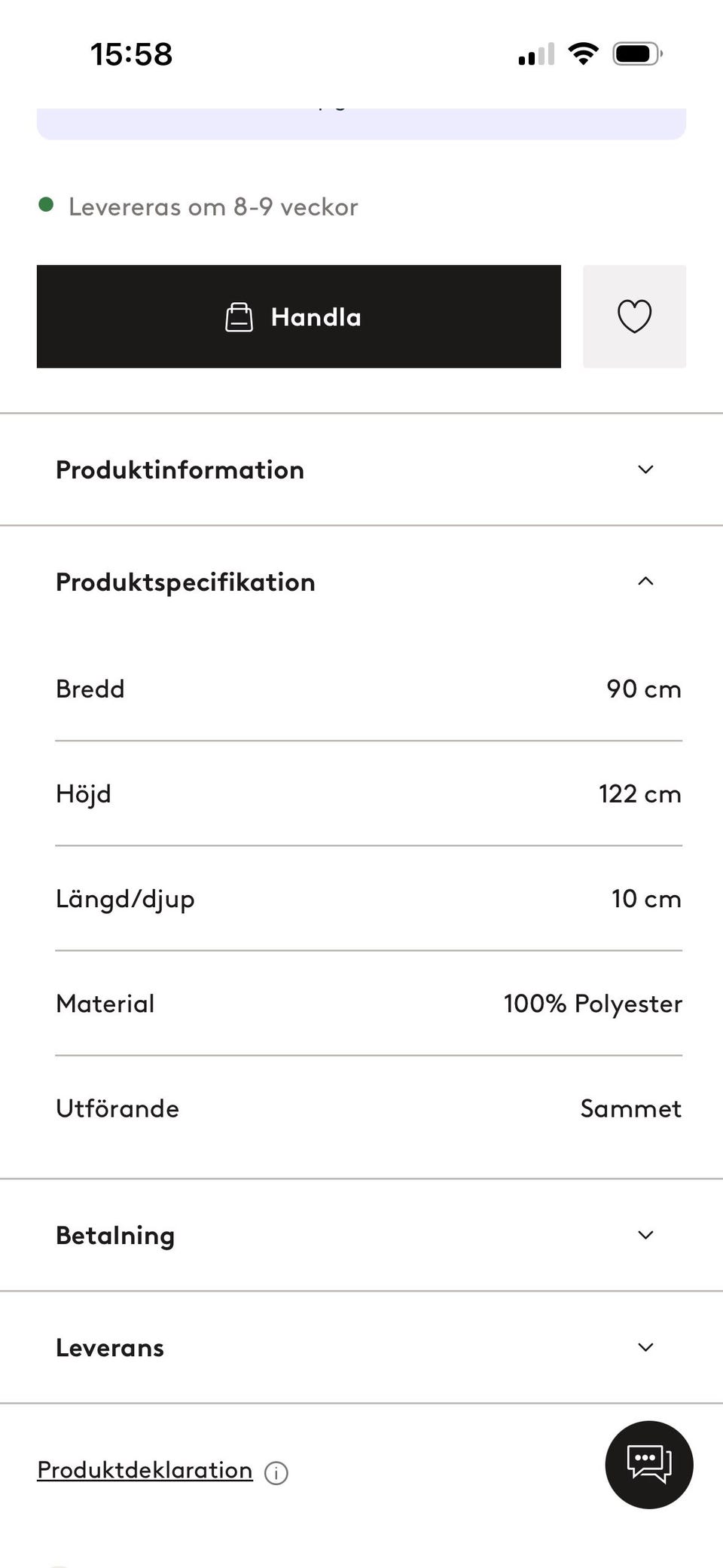Save product with the heart icon
This screenshot has height=1568, width=723.
[x=634, y=316]
